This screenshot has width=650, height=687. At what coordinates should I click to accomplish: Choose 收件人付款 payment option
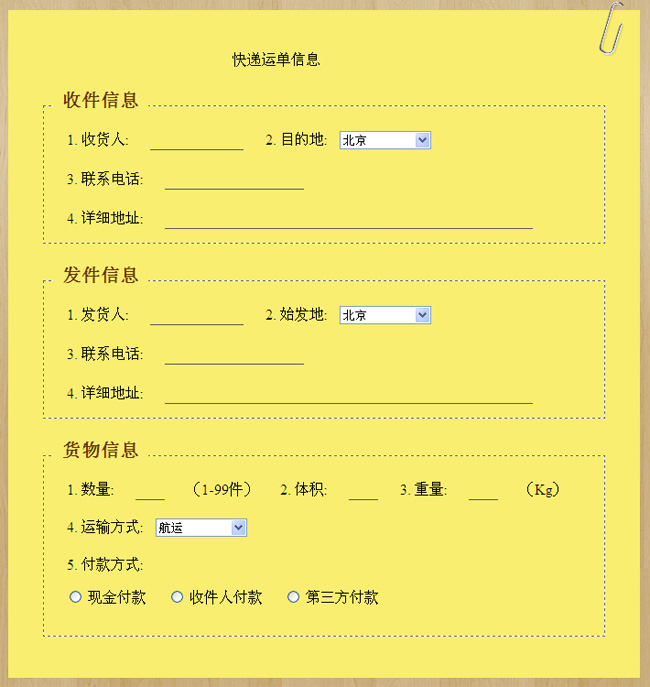(x=177, y=597)
